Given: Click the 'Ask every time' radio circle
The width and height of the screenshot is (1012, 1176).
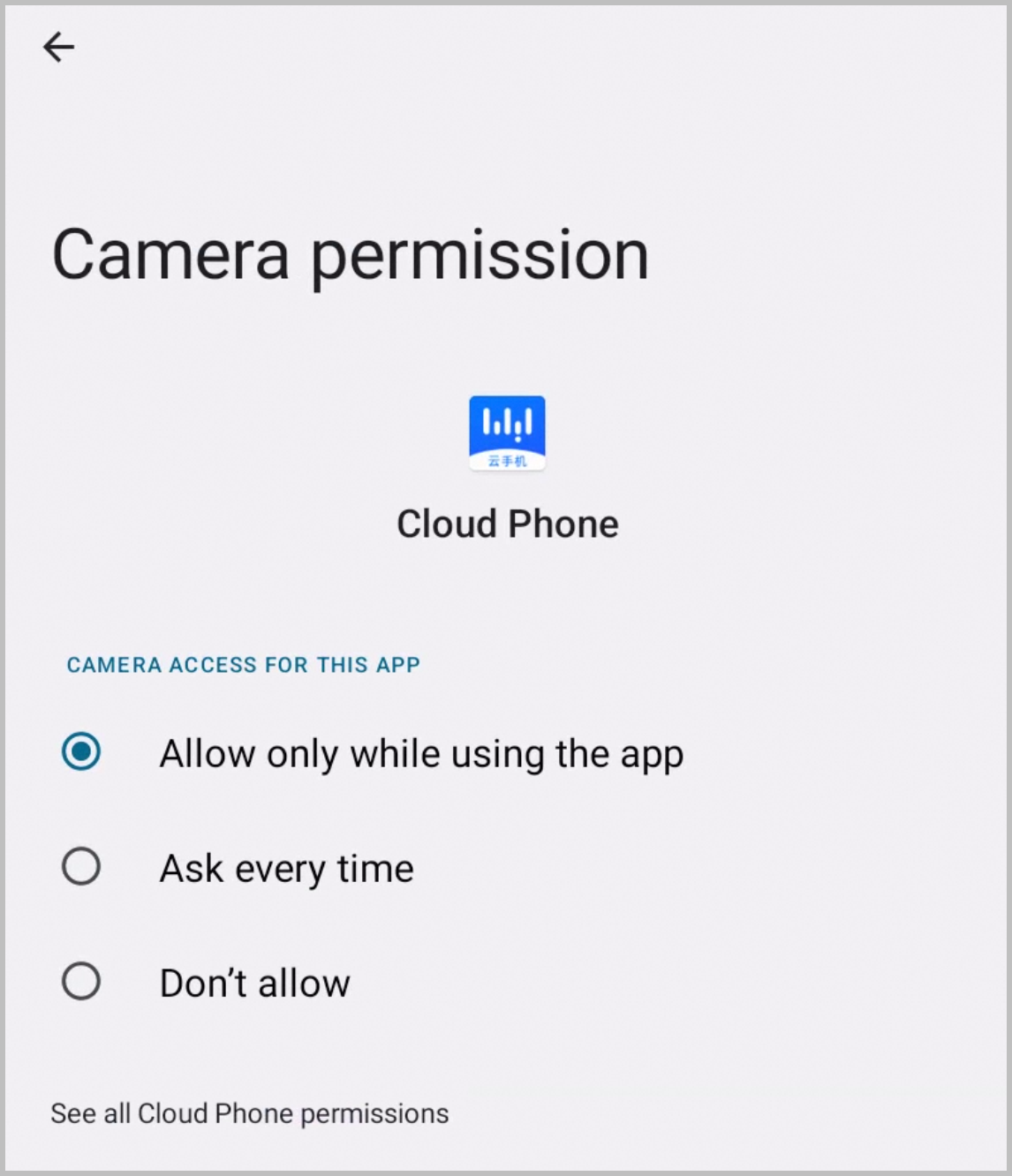Looking at the screenshot, I should pos(81,869).
